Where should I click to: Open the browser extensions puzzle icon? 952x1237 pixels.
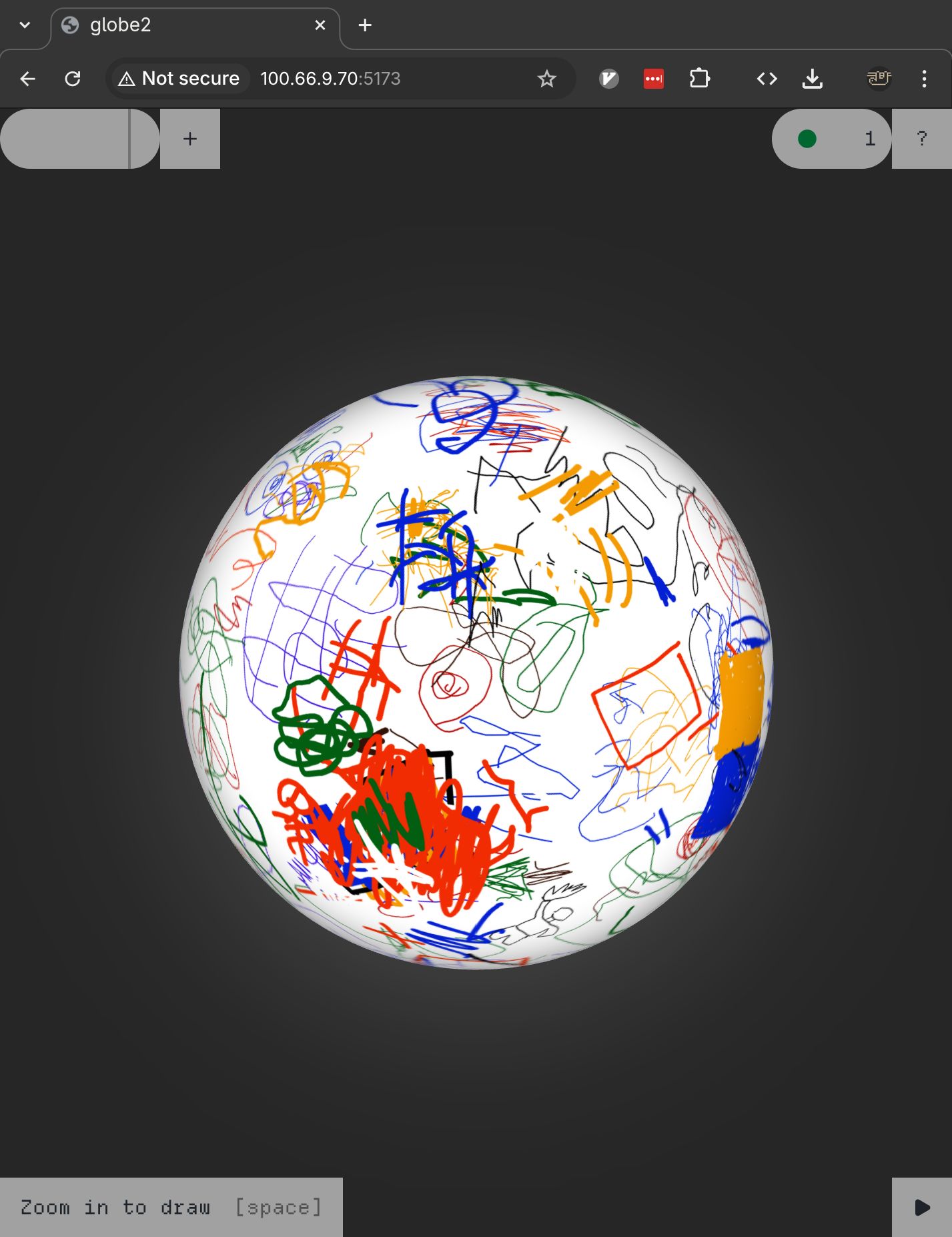pyautogui.click(x=699, y=79)
